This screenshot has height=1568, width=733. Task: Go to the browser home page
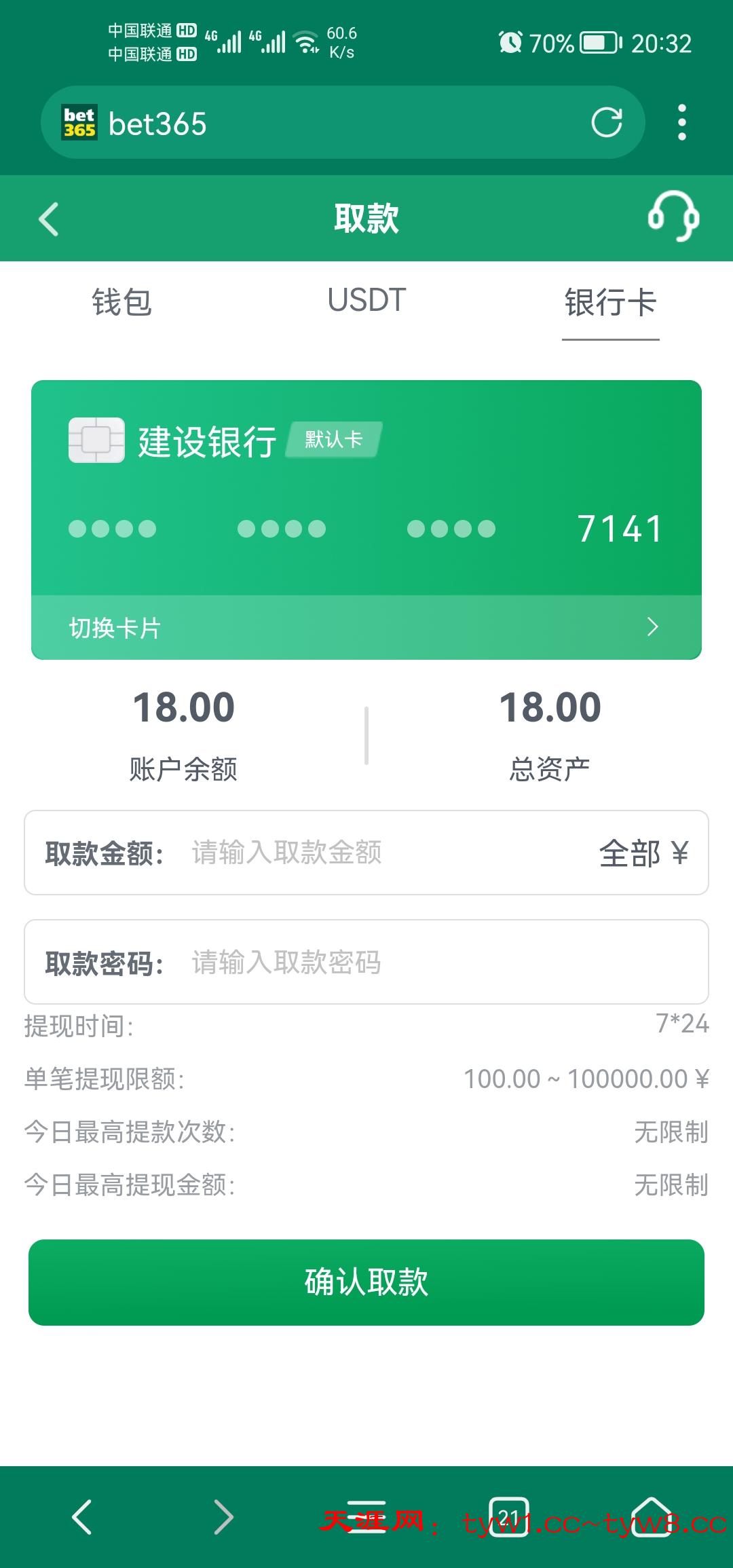651,1516
